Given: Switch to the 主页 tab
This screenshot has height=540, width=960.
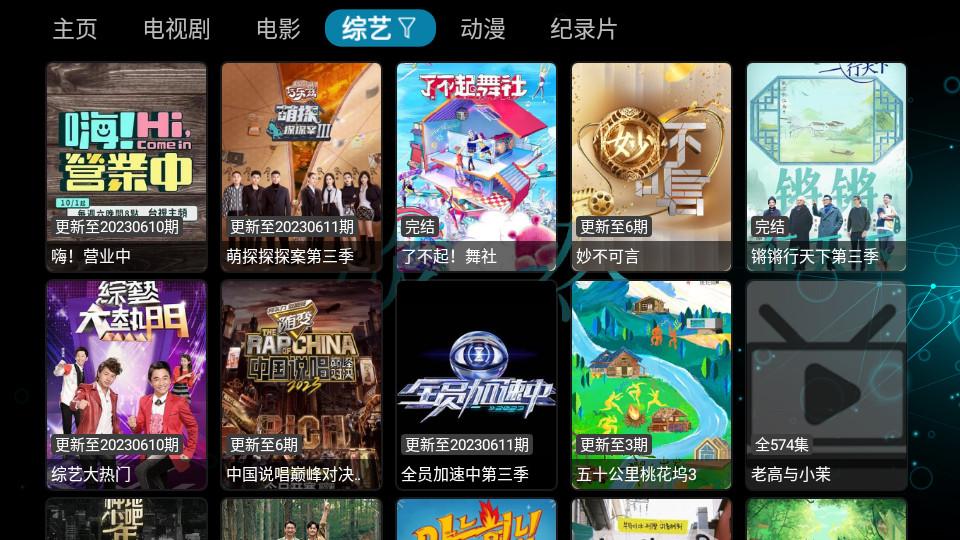Looking at the screenshot, I should [x=75, y=28].
